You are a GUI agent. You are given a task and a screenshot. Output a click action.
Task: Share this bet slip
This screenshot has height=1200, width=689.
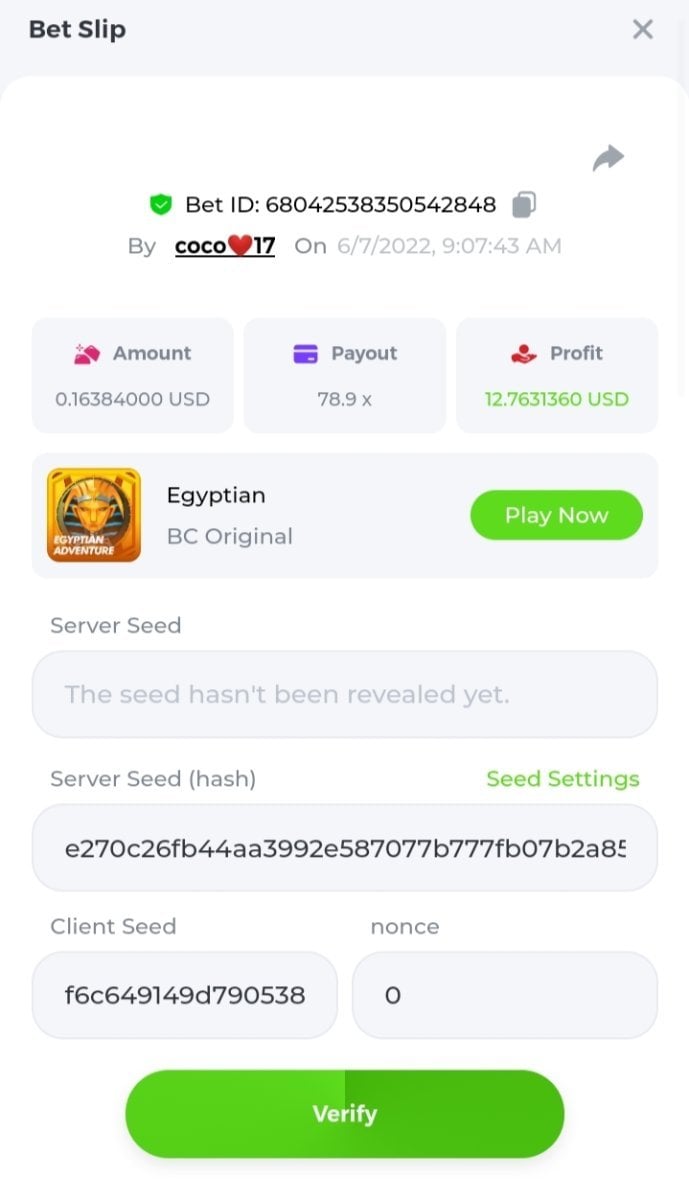pyautogui.click(x=608, y=158)
